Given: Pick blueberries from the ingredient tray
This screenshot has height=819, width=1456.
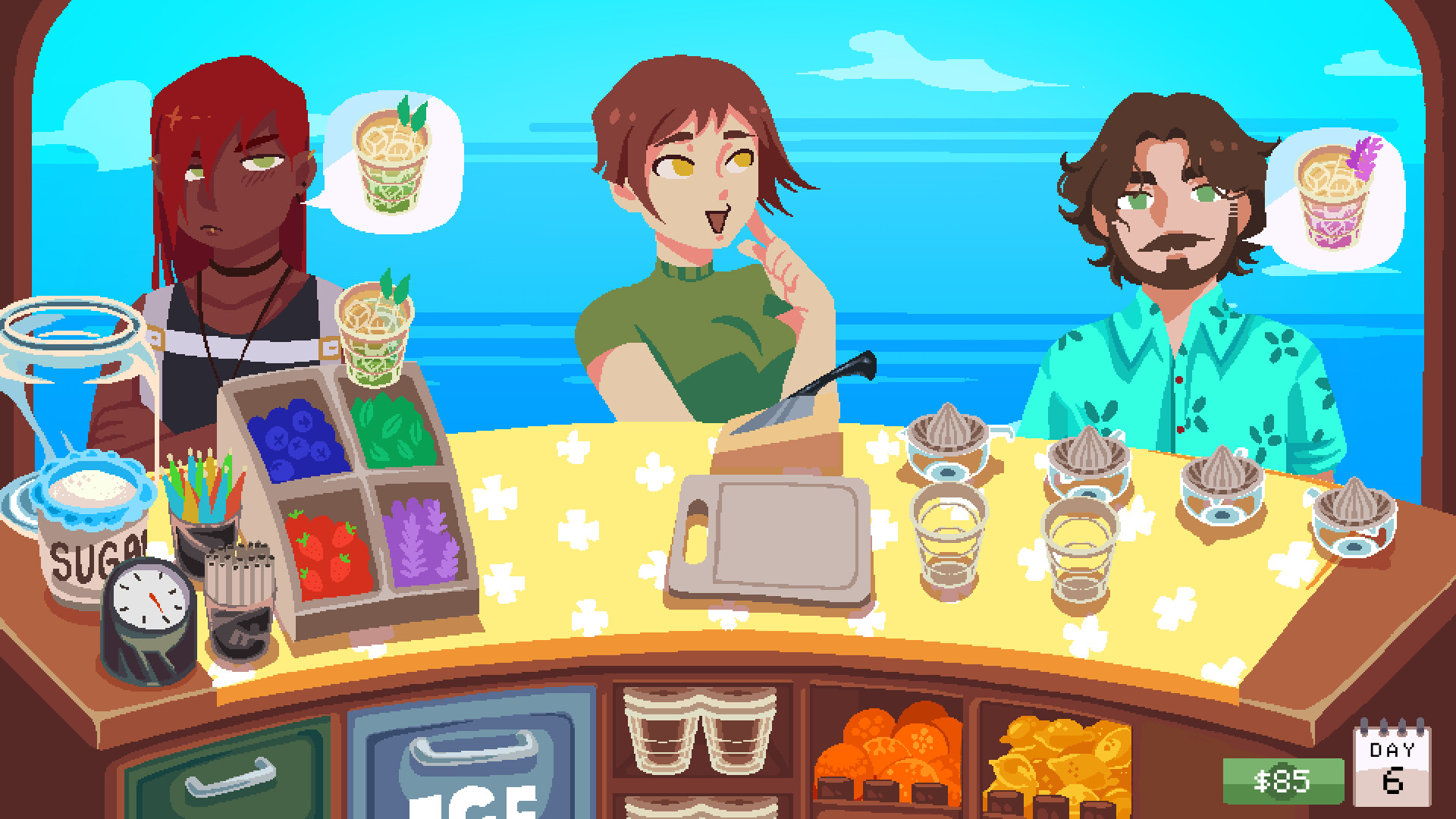Looking at the screenshot, I should click(296, 440).
